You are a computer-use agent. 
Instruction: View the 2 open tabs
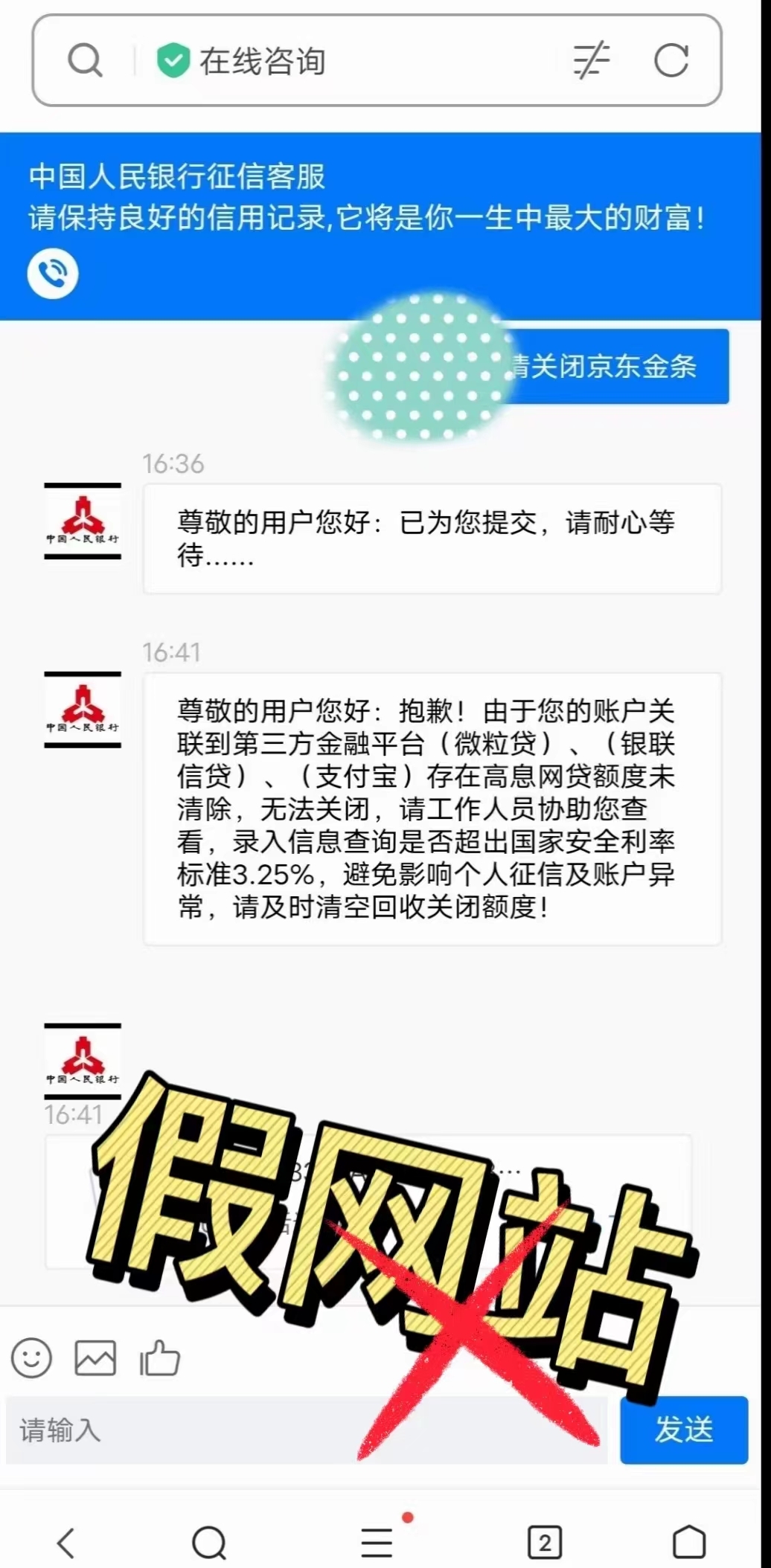545,1543
